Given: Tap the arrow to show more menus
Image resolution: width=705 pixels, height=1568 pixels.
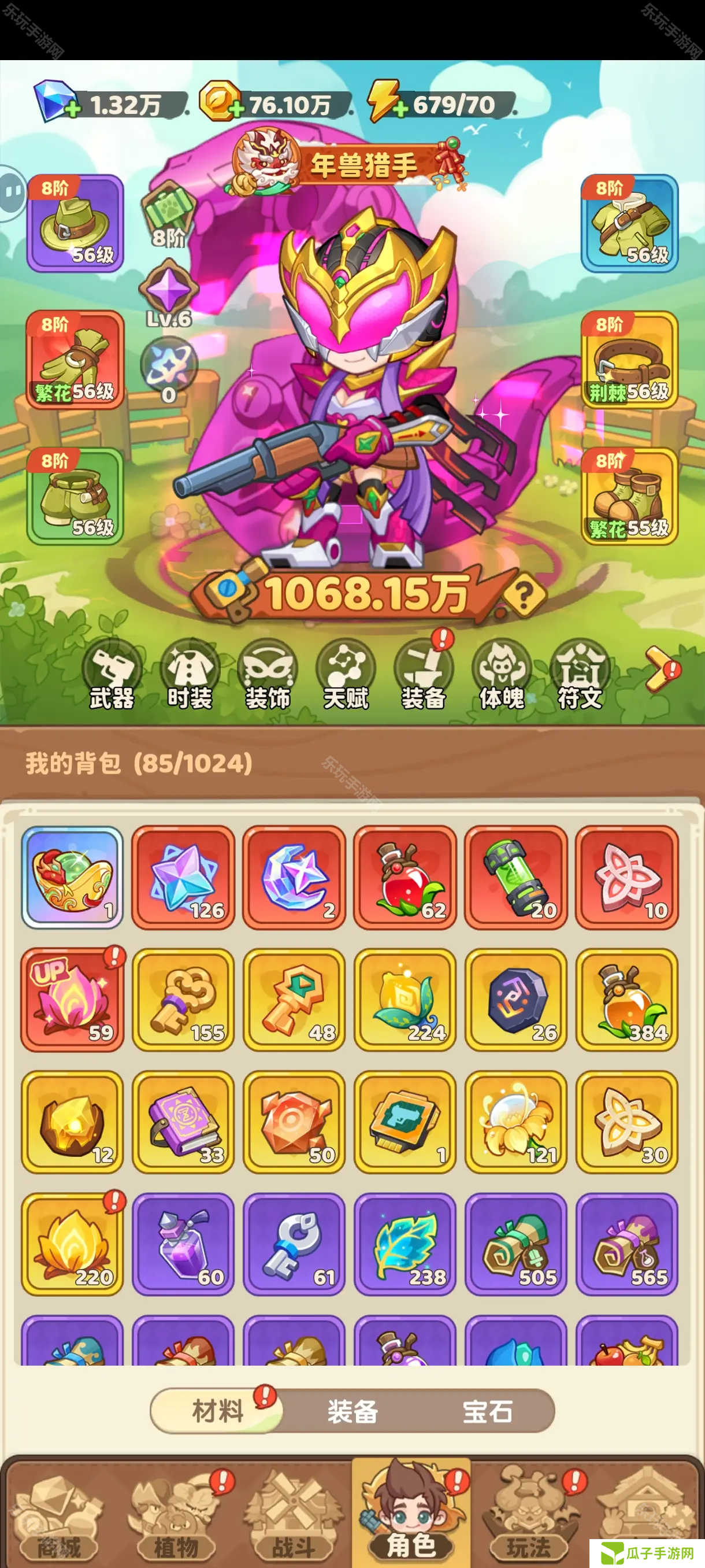Looking at the screenshot, I should [x=662, y=669].
